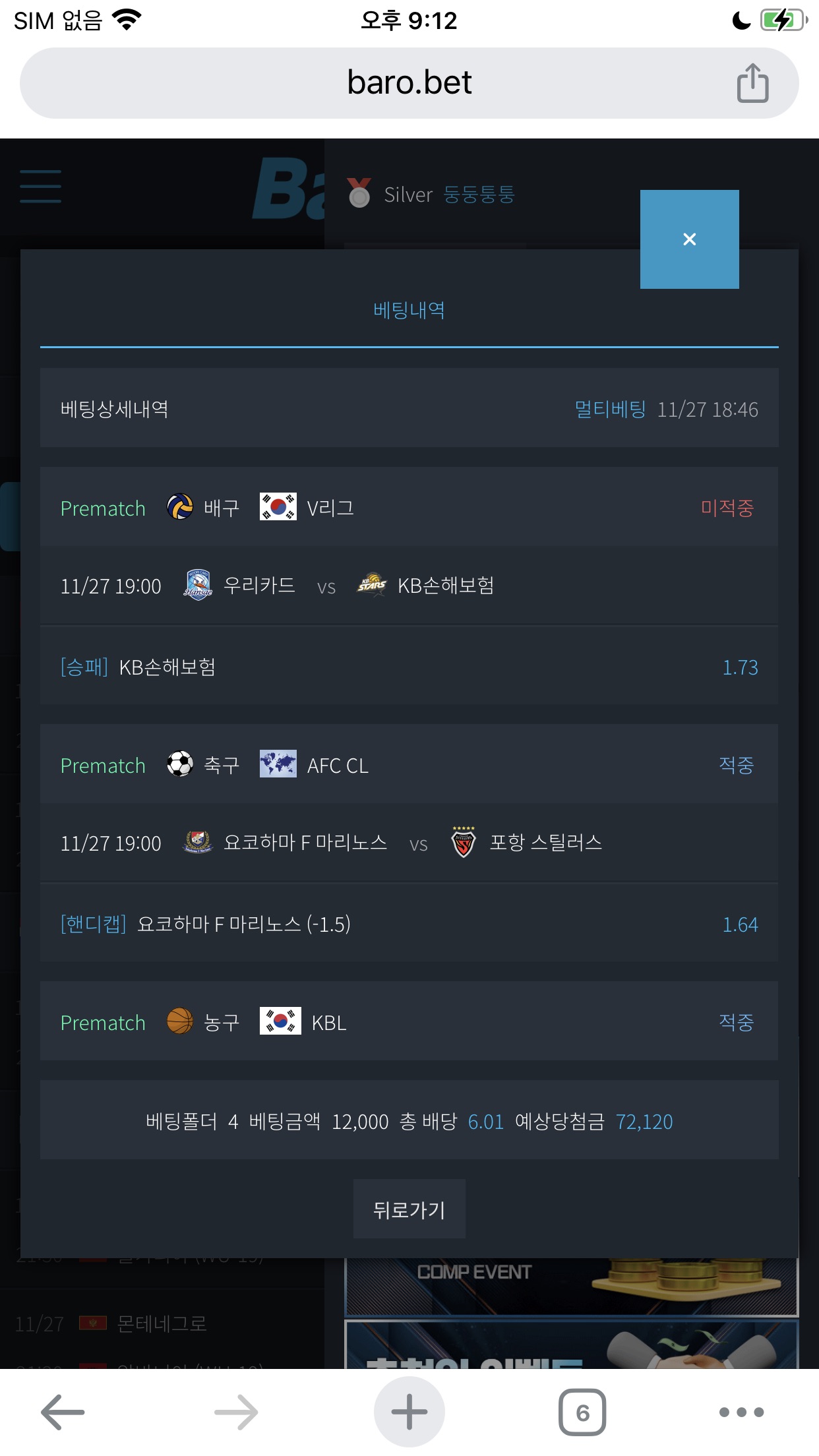Tap the 뒤로가기 button

(409, 1209)
